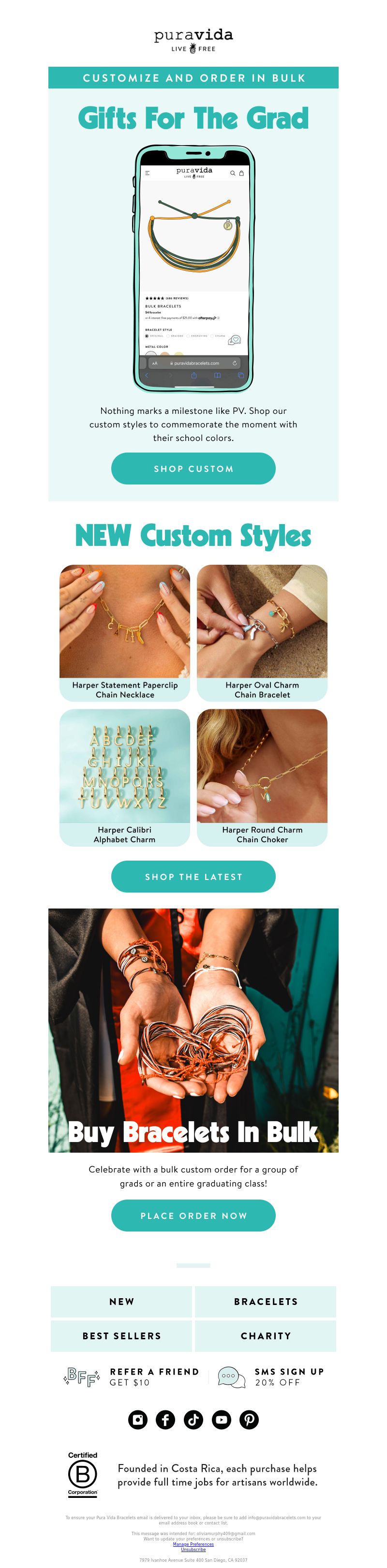The image size is (387, 1568).
Task: Unsubscribe from these emails
Action: coord(193,1549)
